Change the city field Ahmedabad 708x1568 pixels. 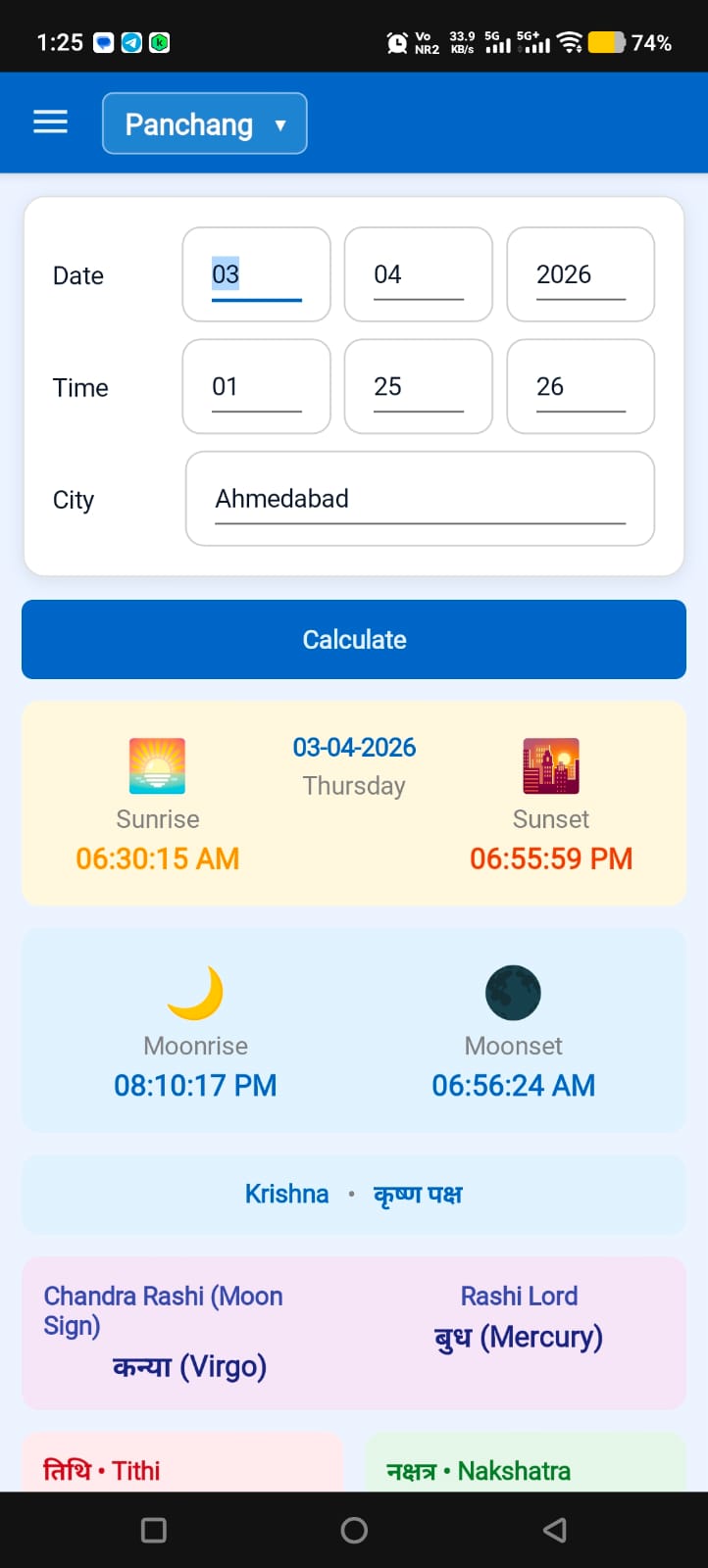point(420,498)
